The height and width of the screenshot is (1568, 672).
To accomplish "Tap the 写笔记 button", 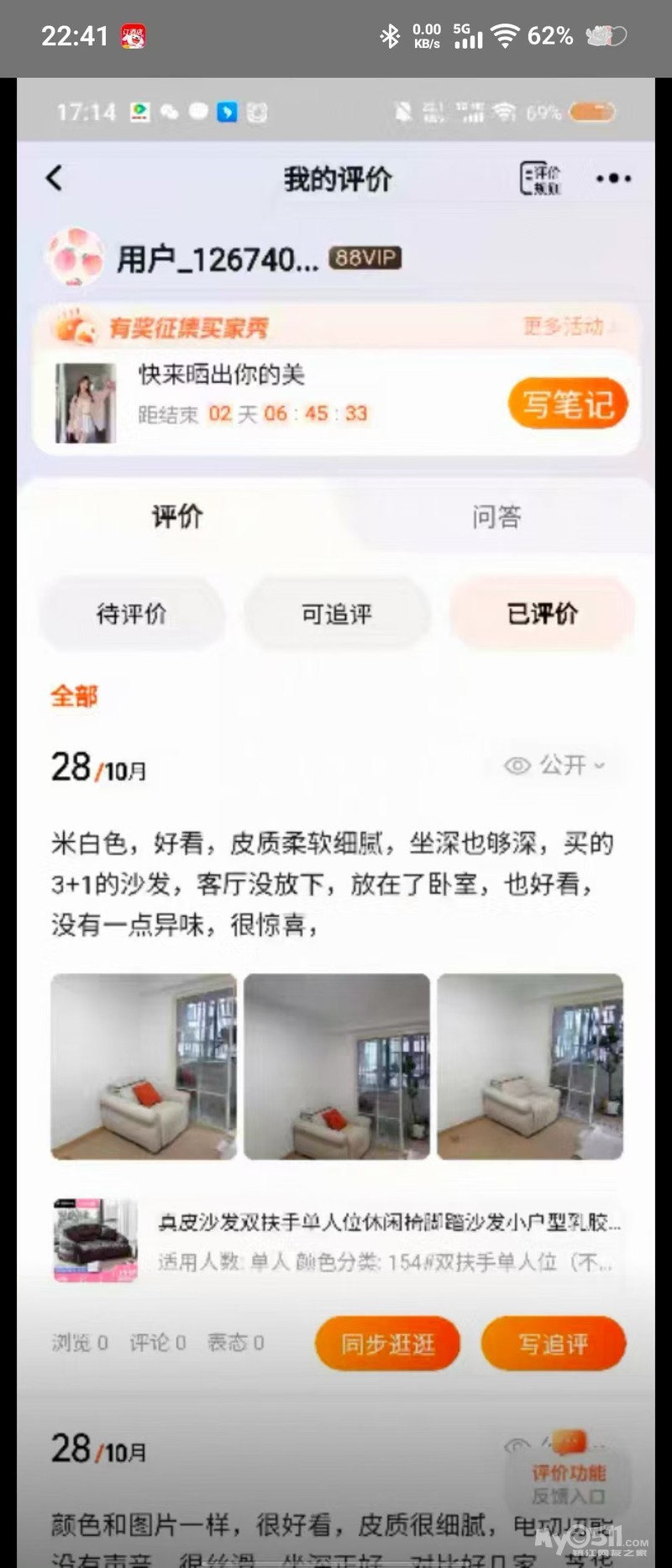I will tap(568, 404).
